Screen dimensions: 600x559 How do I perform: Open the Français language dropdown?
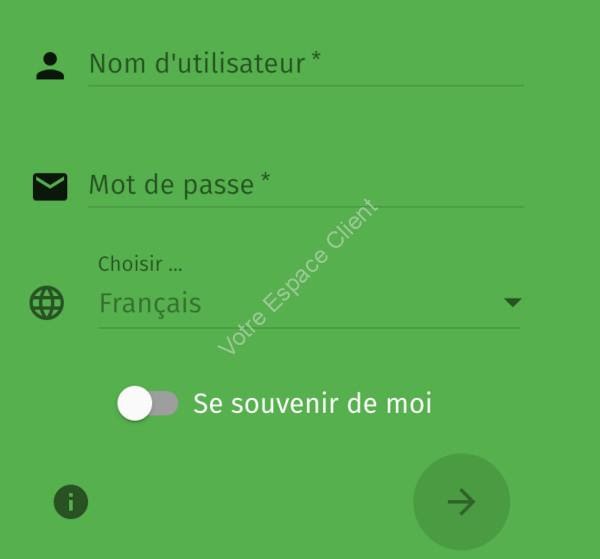(309, 303)
